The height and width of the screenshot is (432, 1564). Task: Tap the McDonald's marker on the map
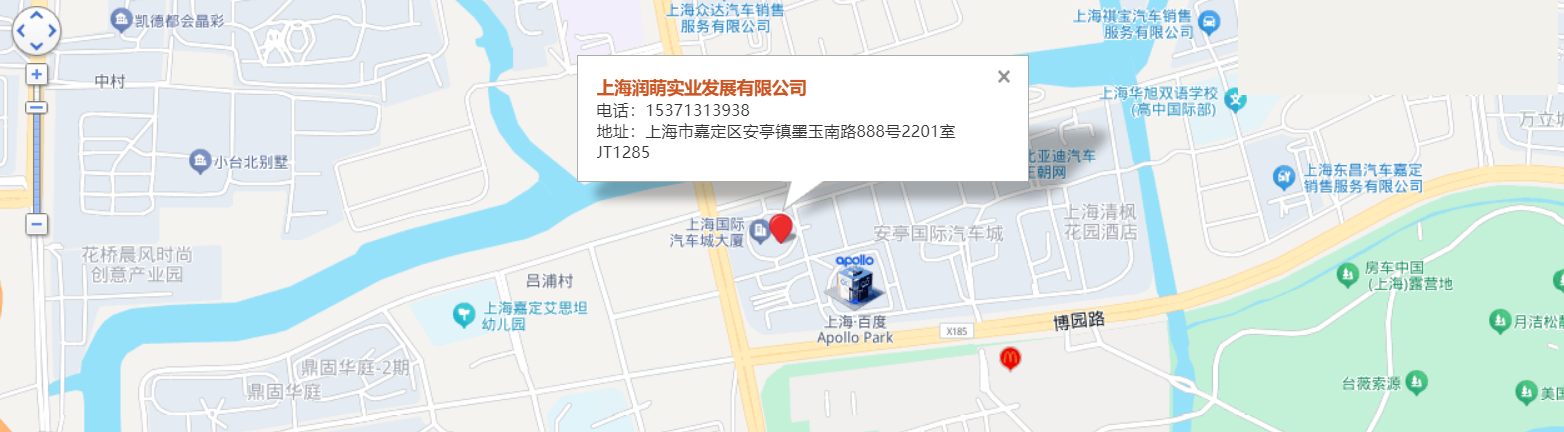click(1011, 357)
